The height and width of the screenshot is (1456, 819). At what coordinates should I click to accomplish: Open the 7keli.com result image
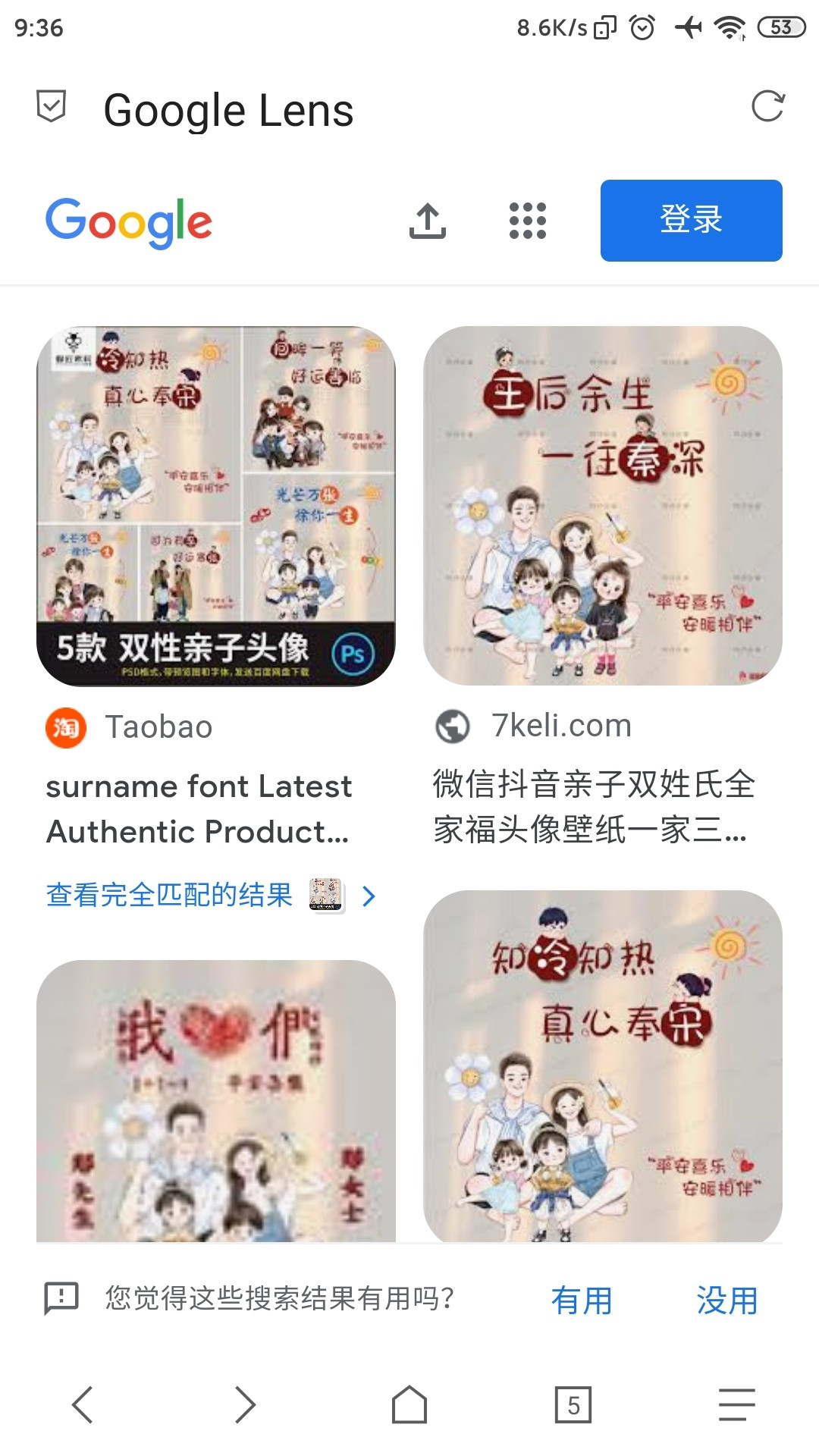(x=603, y=506)
